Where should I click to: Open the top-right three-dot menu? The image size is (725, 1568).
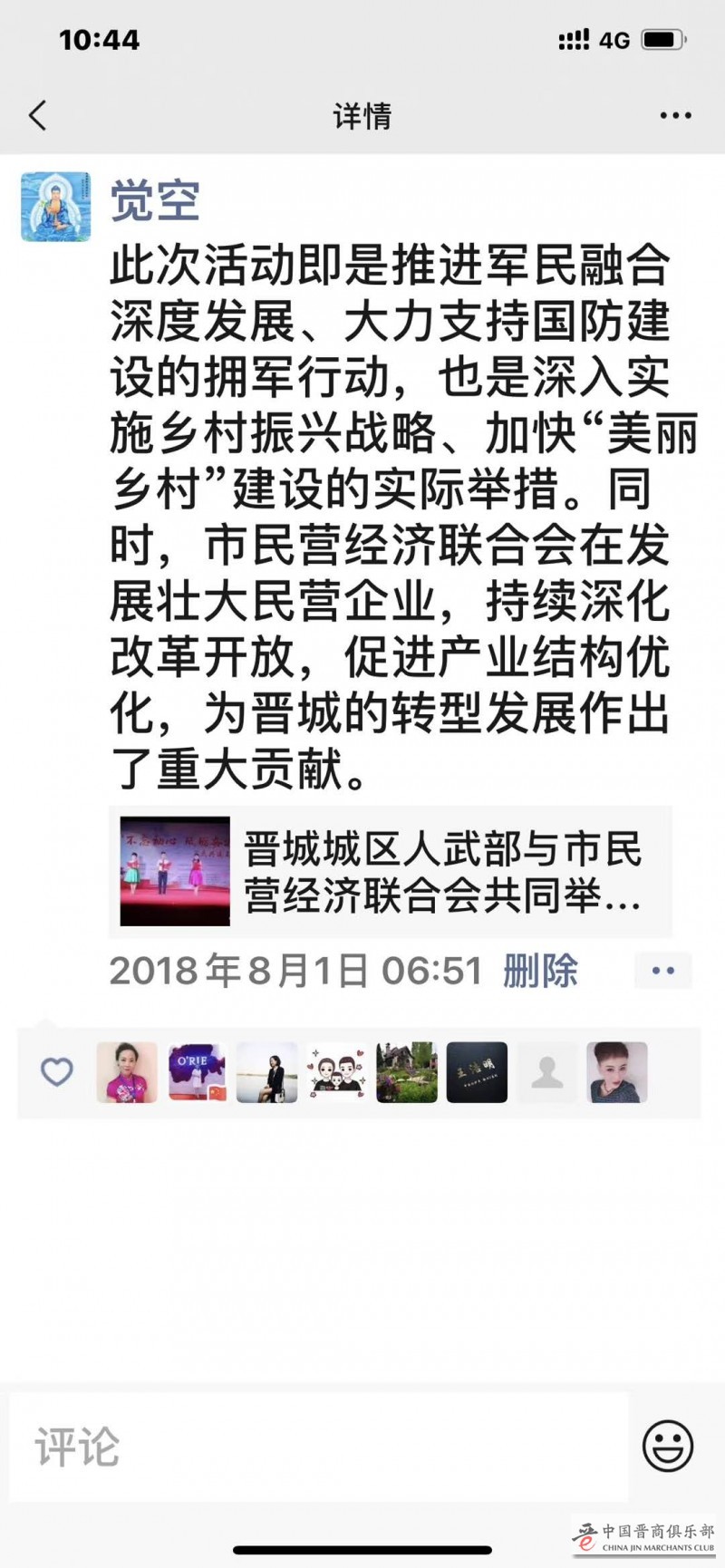[x=675, y=116]
